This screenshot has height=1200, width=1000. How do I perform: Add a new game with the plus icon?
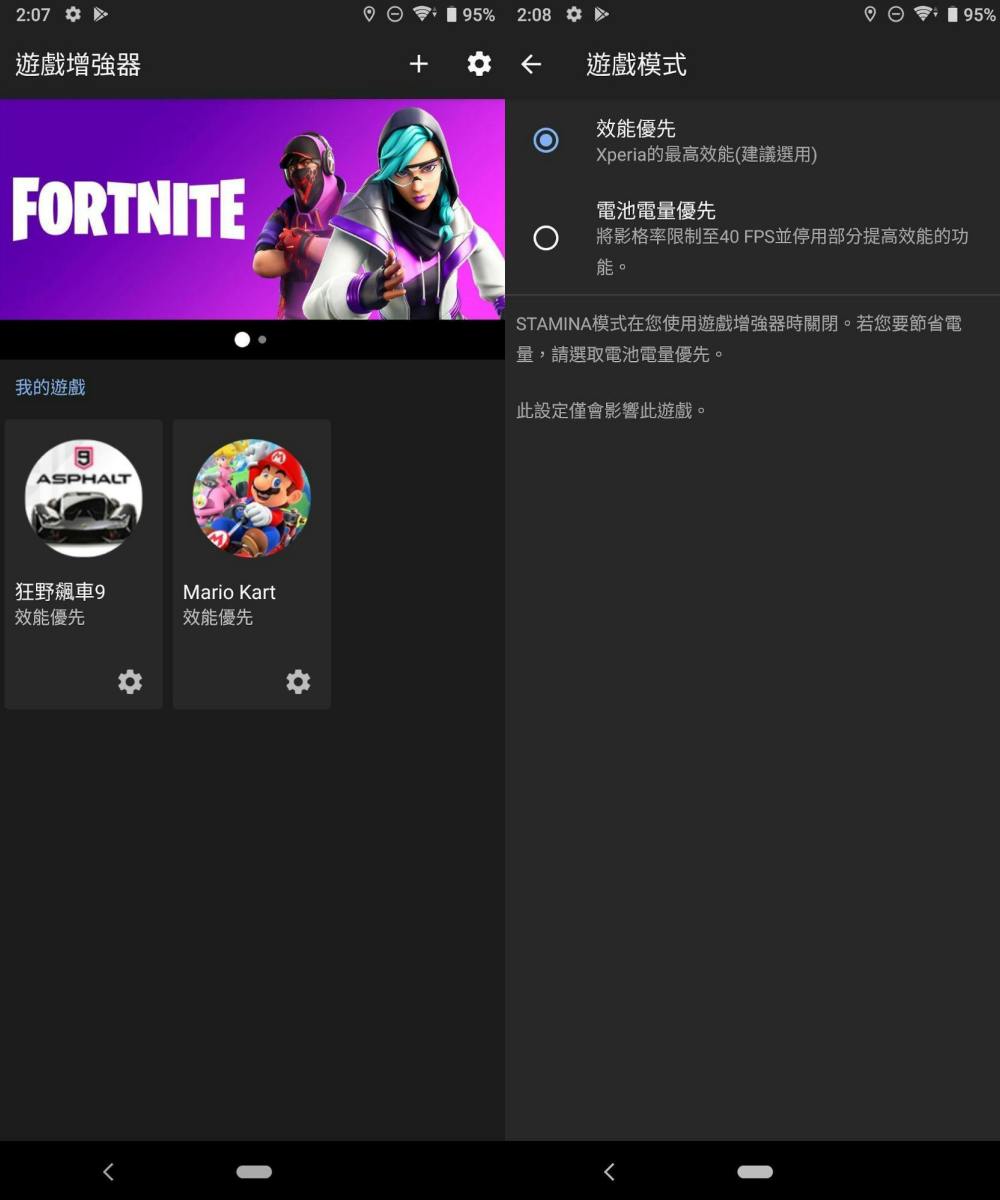[419, 64]
